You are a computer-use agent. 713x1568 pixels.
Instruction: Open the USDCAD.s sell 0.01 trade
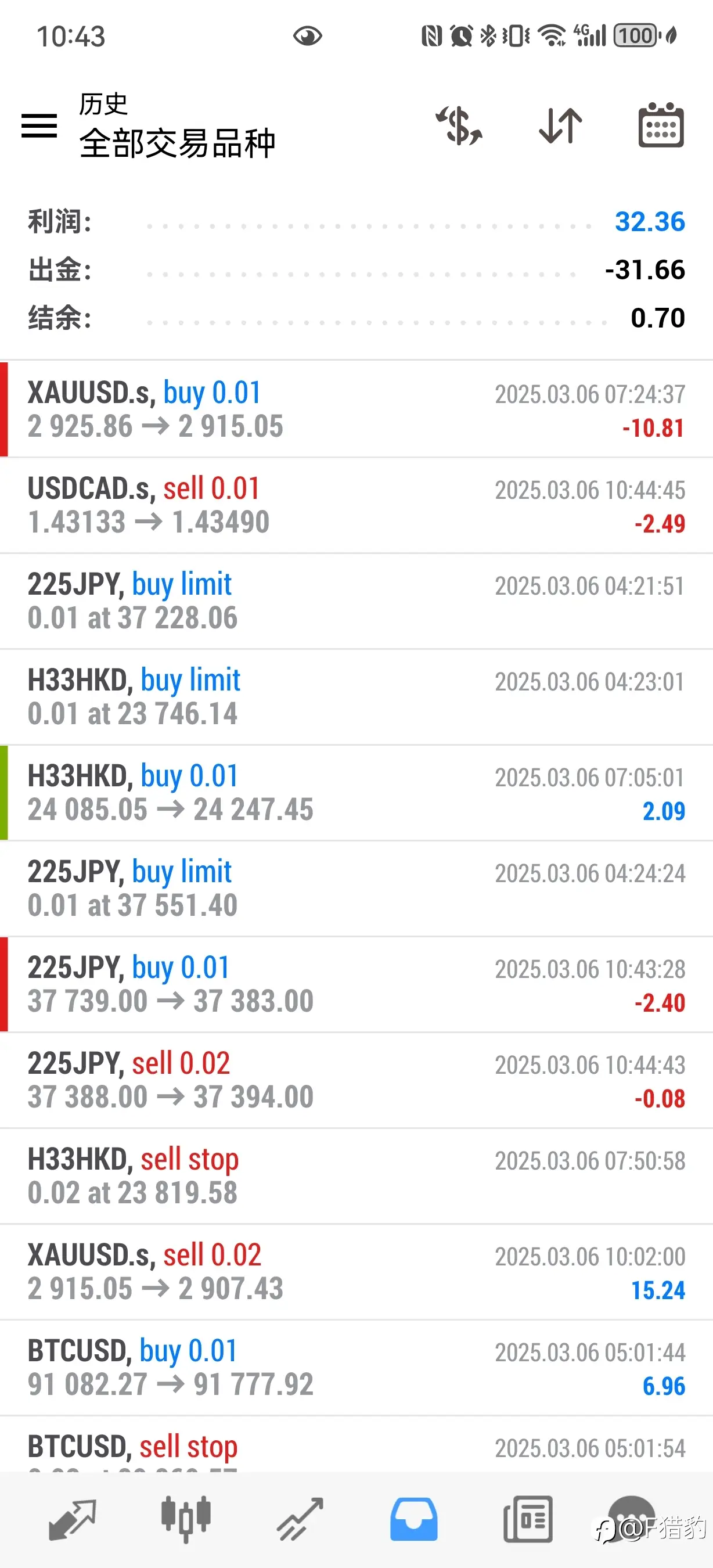pos(356,505)
